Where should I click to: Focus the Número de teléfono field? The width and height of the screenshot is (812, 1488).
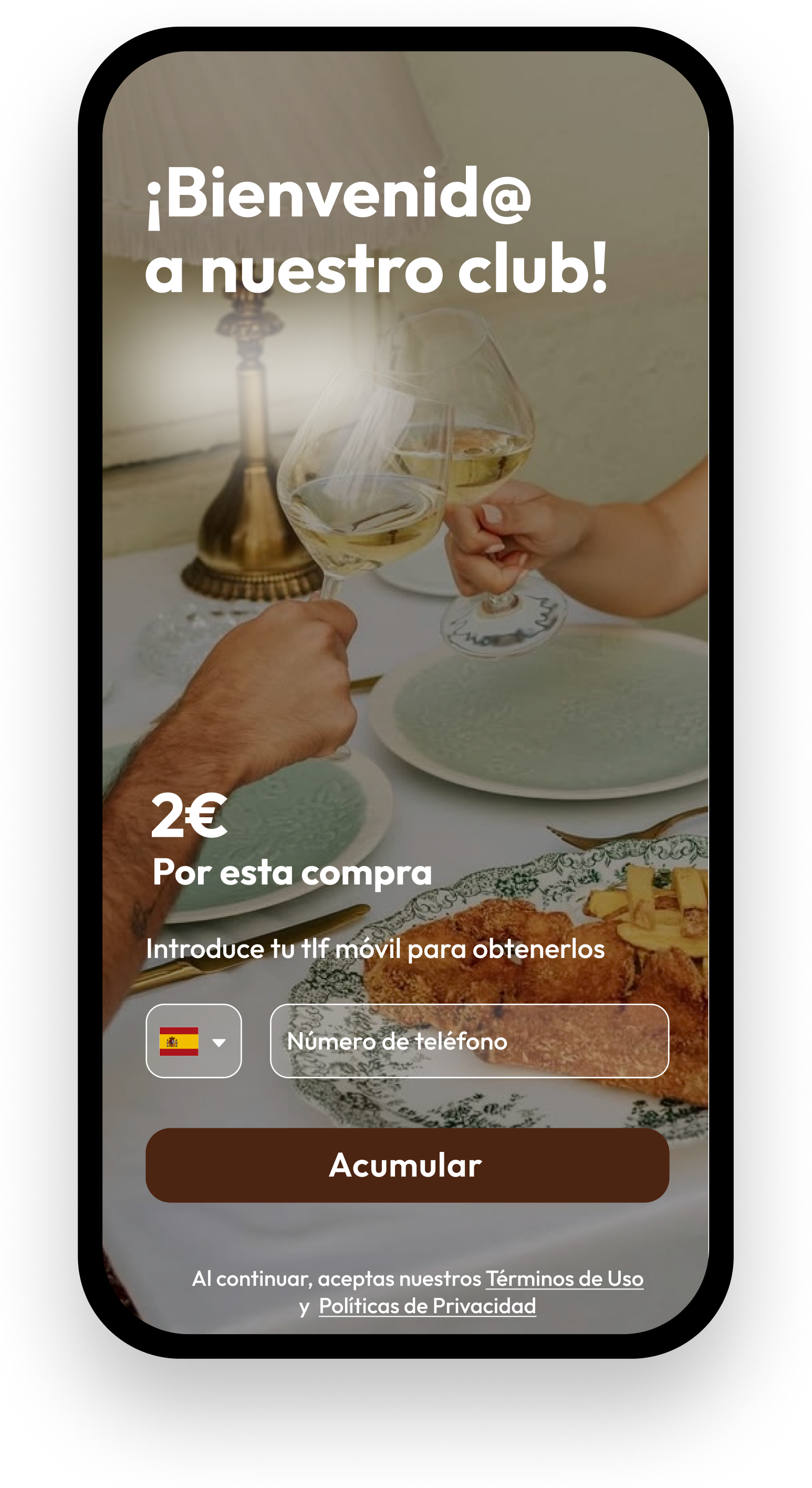(x=469, y=1041)
